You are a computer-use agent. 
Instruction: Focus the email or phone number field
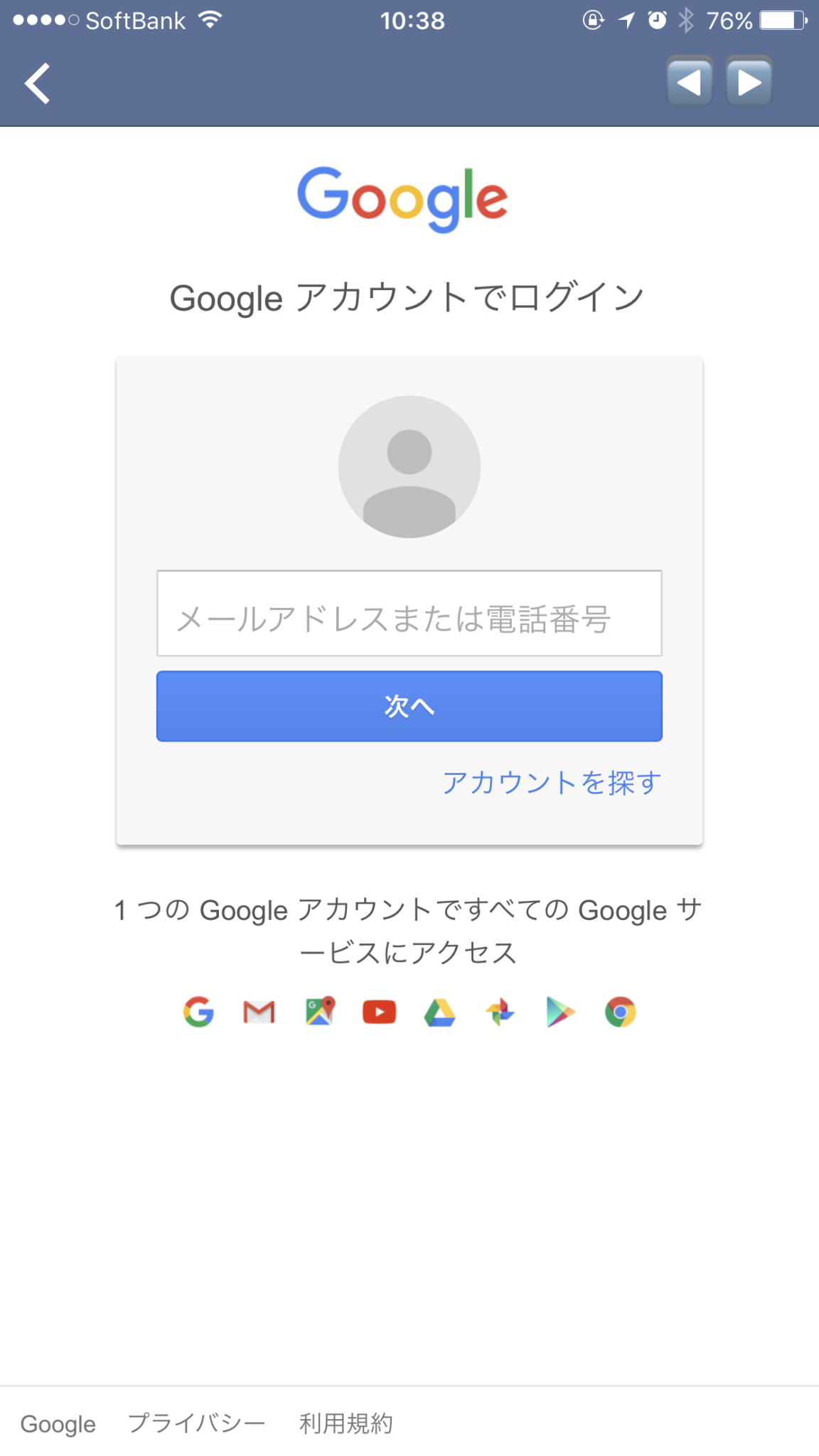tap(409, 614)
